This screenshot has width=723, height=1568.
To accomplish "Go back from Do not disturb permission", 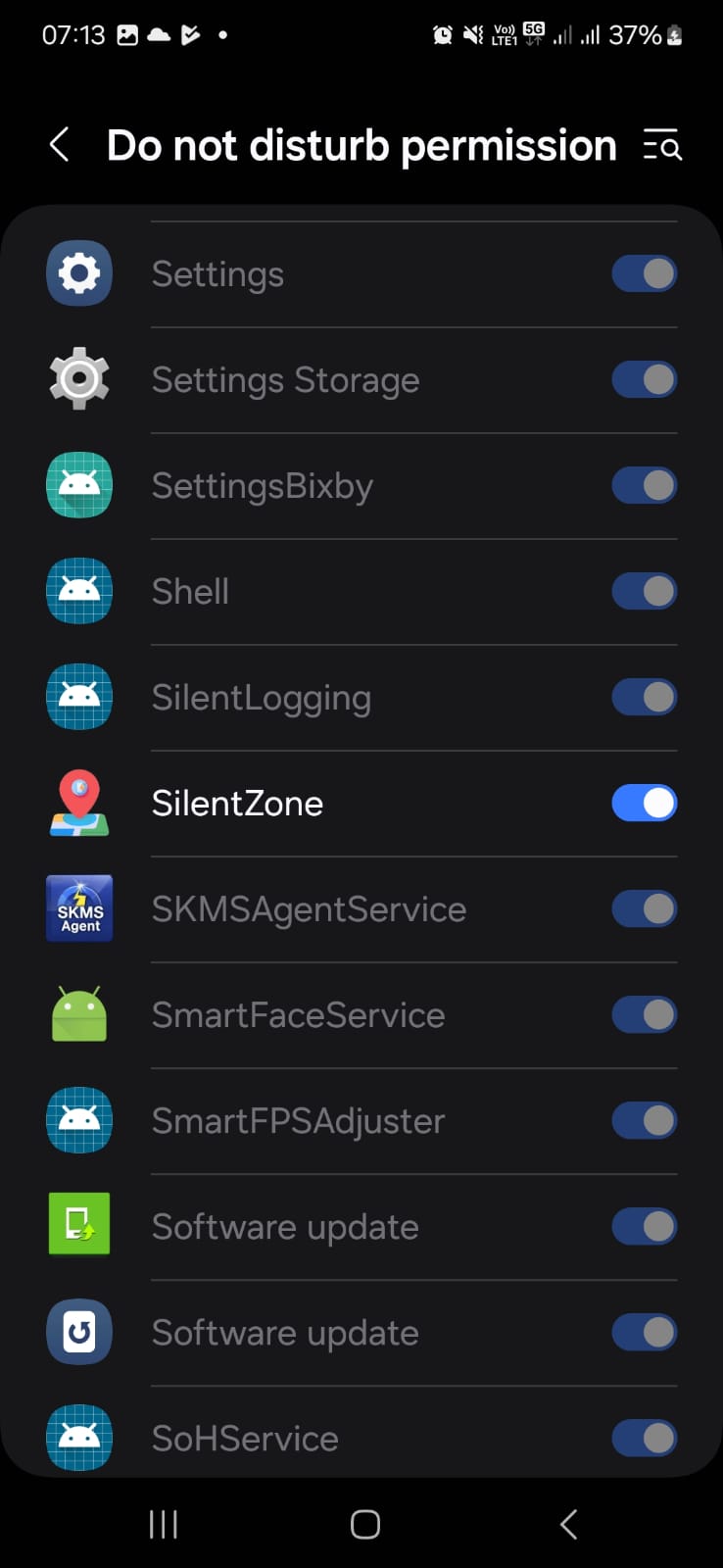I will [x=60, y=145].
